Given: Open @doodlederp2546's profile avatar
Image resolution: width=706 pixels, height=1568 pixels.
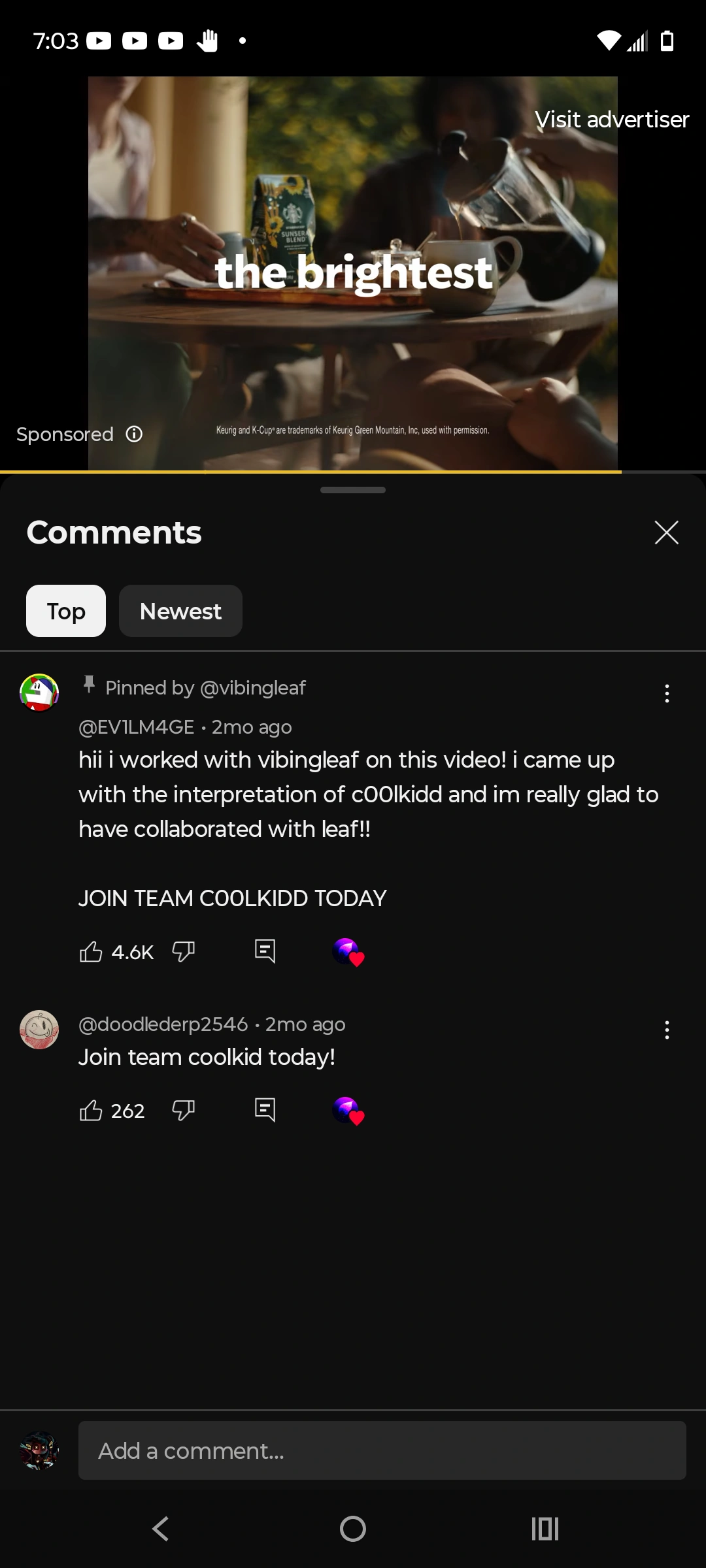Looking at the screenshot, I should [x=39, y=1030].
